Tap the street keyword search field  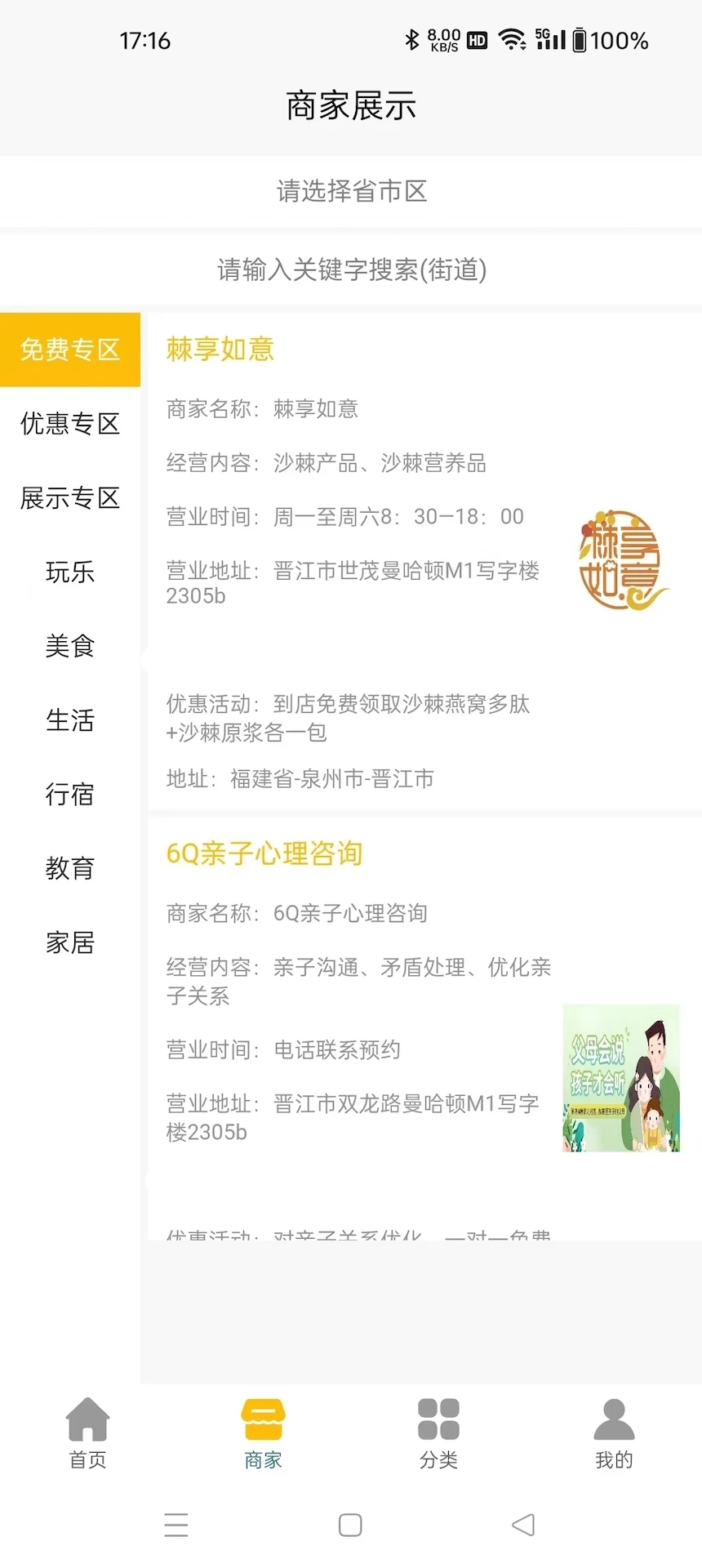click(x=351, y=270)
